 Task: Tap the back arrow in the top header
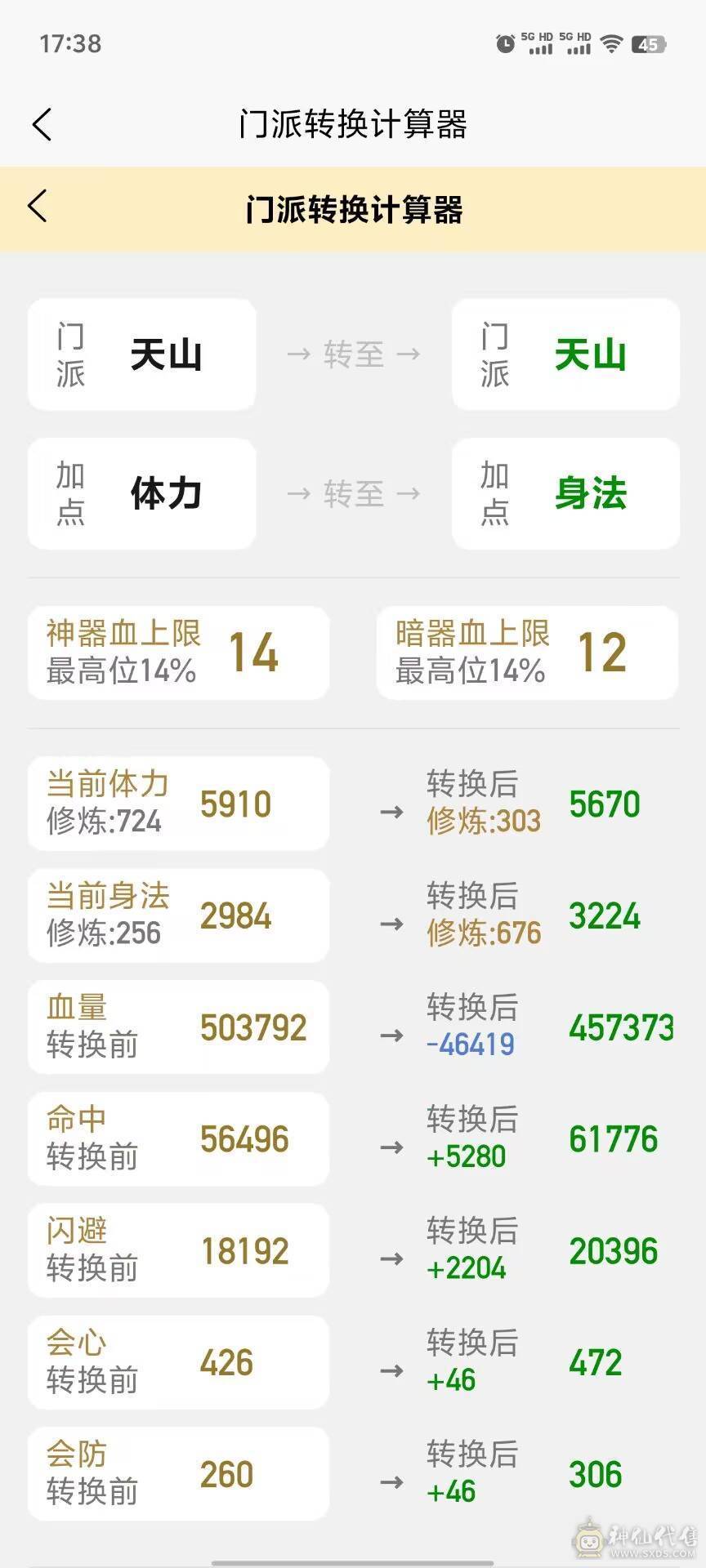[42, 125]
